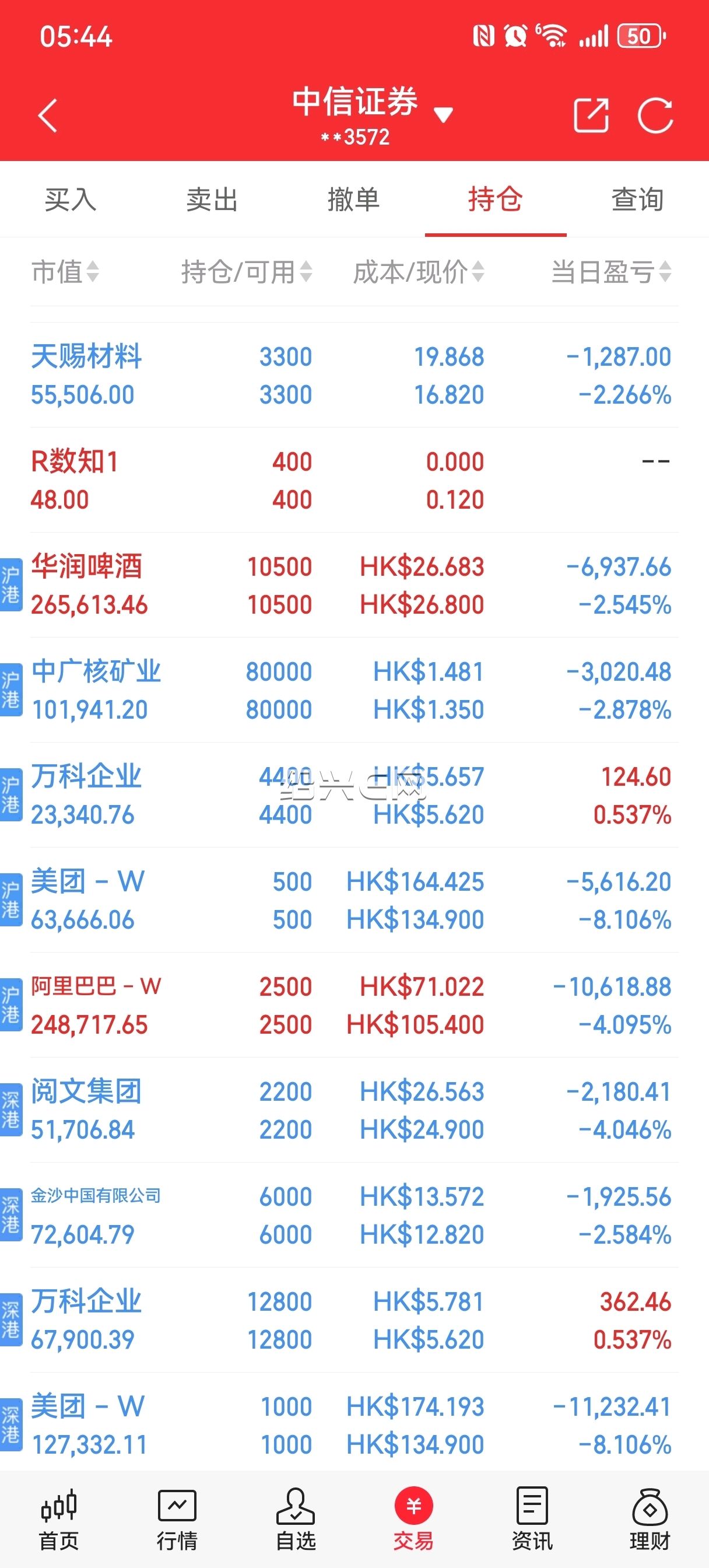Switch to the 卖出 tab

coord(212,199)
